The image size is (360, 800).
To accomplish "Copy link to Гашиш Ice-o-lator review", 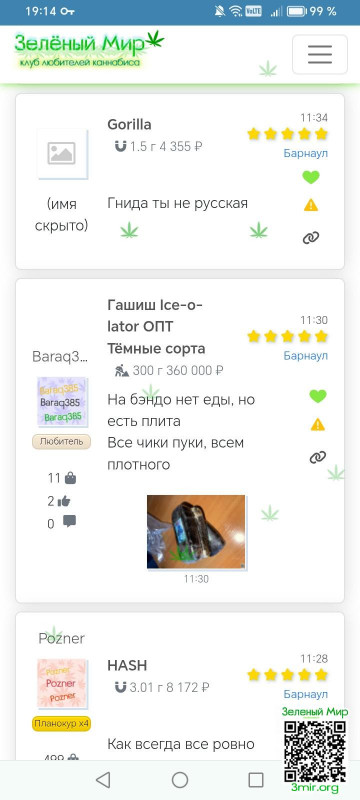I will point(318,457).
